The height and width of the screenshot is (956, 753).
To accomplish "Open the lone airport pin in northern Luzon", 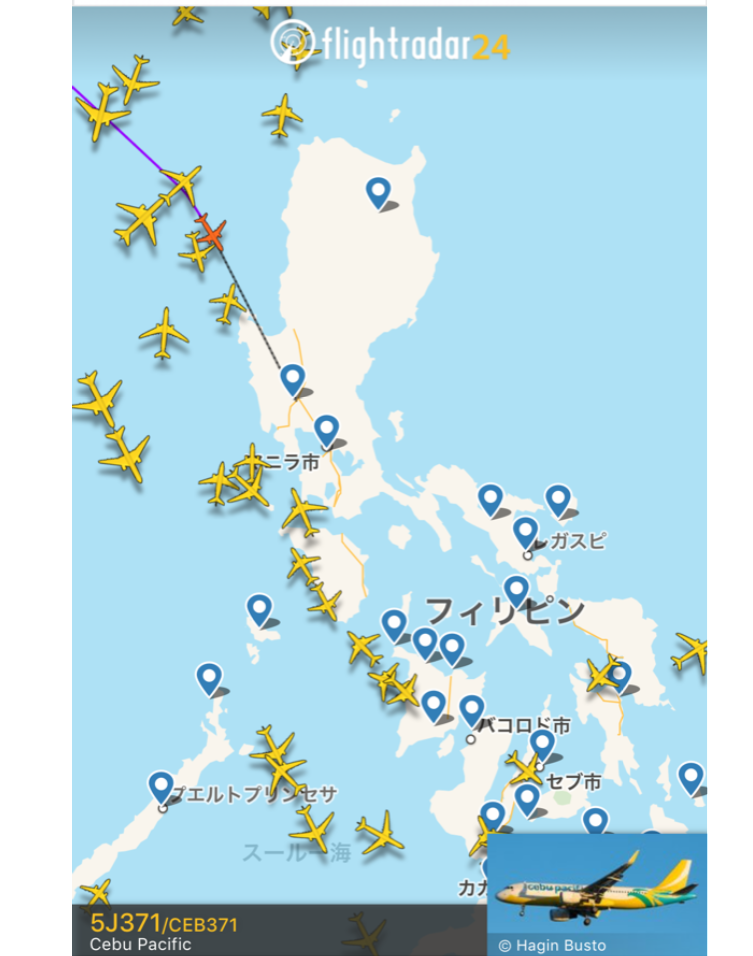I will click(x=378, y=190).
